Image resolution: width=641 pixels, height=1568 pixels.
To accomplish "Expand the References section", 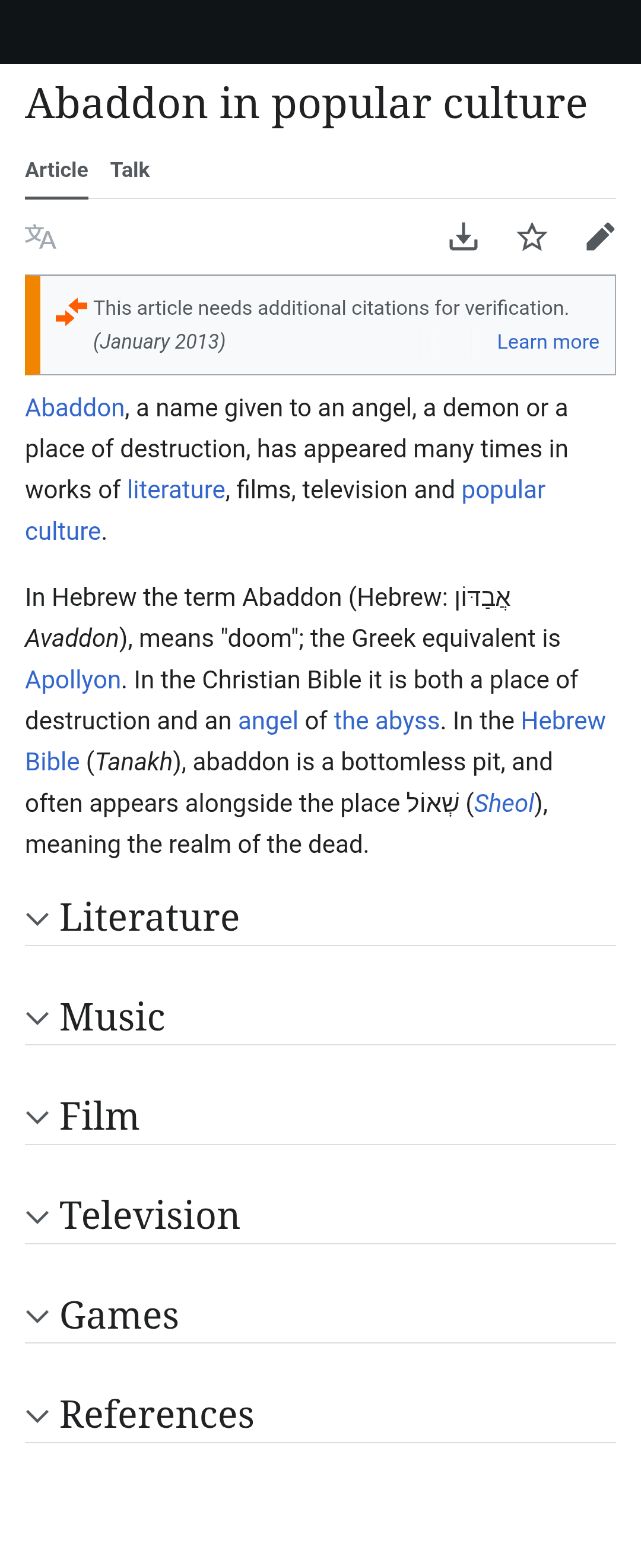I will coord(320,1415).
